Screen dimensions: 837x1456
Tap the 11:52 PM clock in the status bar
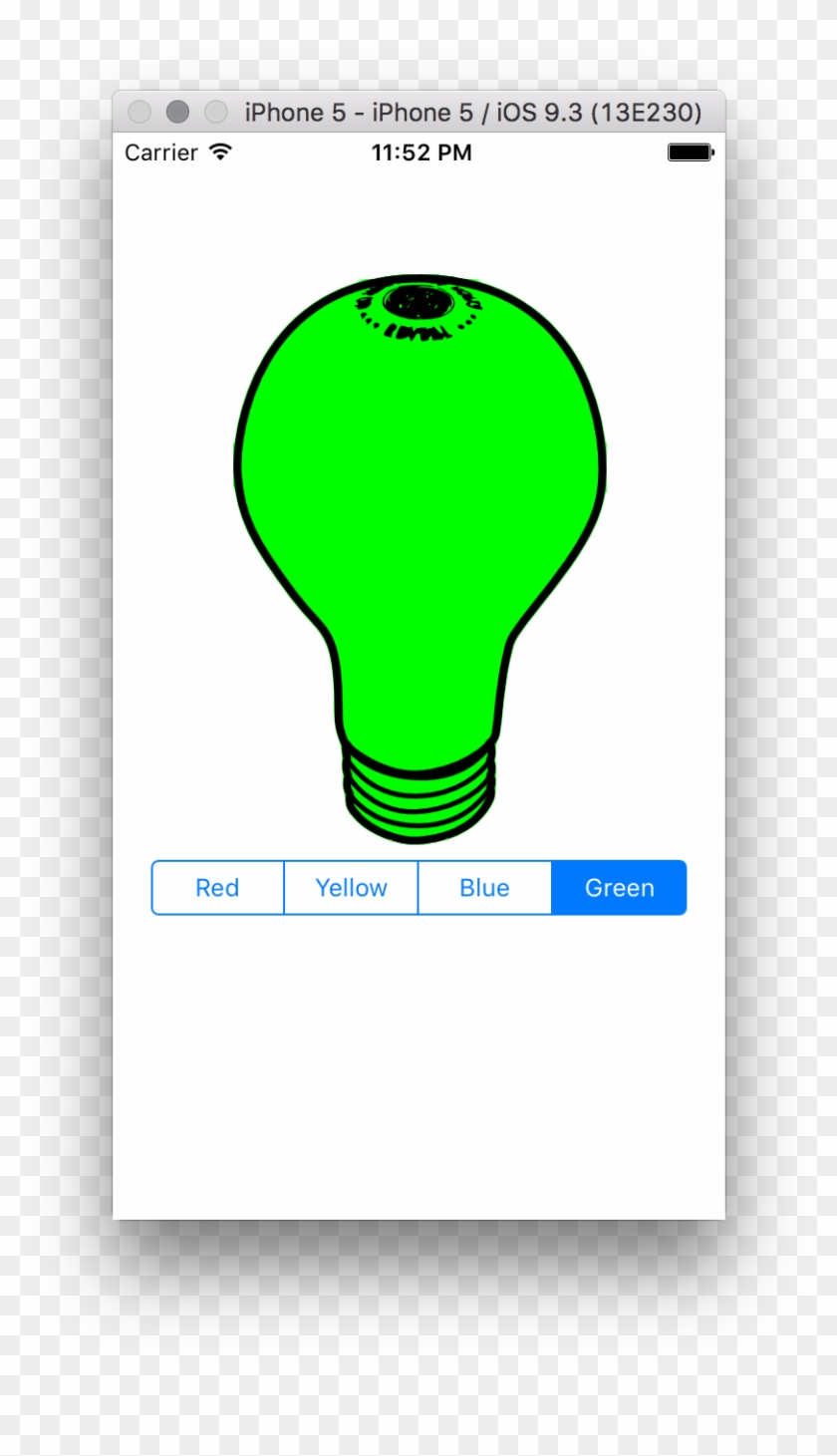pos(420,151)
